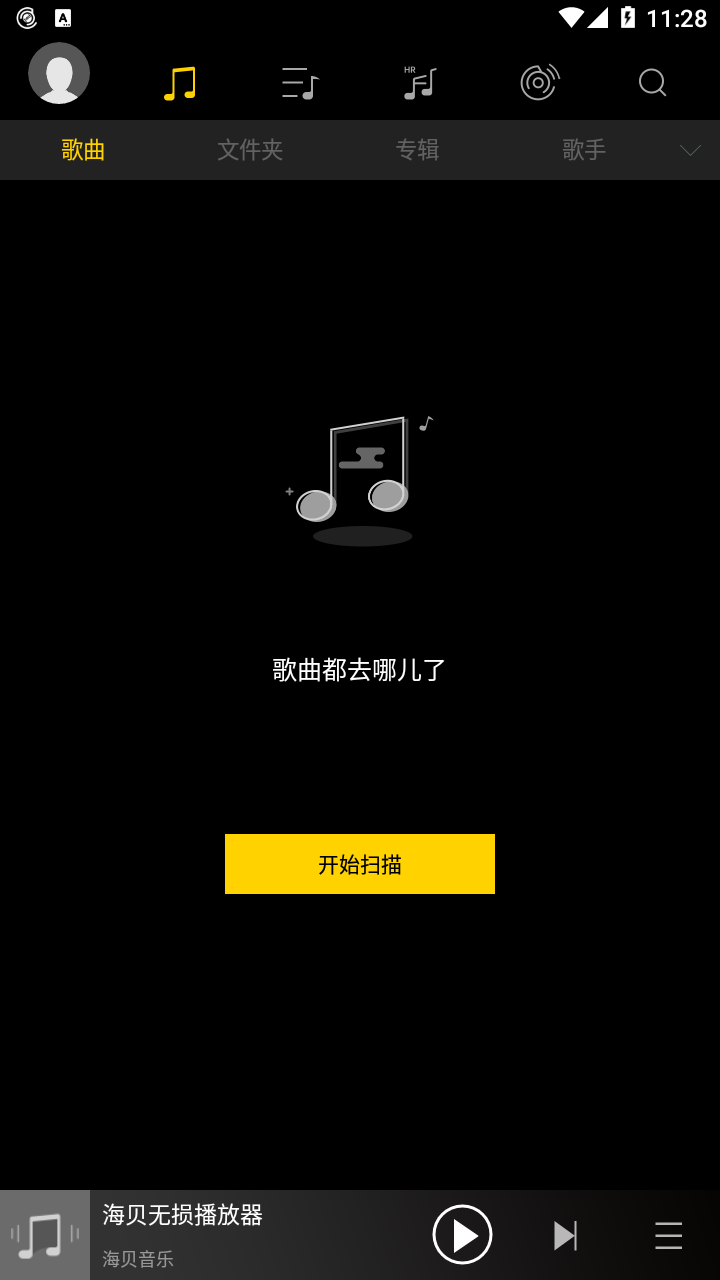Skip to the next track
The height and width of the screenshot is (1280, 720).
(565, 1236)
